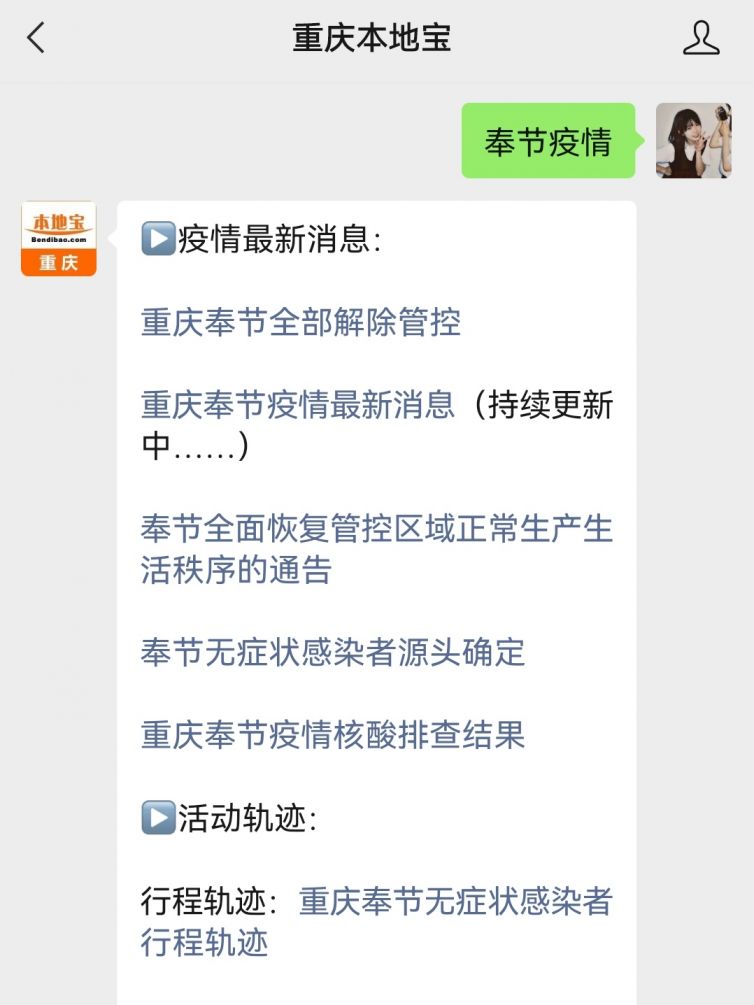Tap my own avatar beside 奉节疫情
This screenshot has width=754, height=1005.
(x=693, y=141)
